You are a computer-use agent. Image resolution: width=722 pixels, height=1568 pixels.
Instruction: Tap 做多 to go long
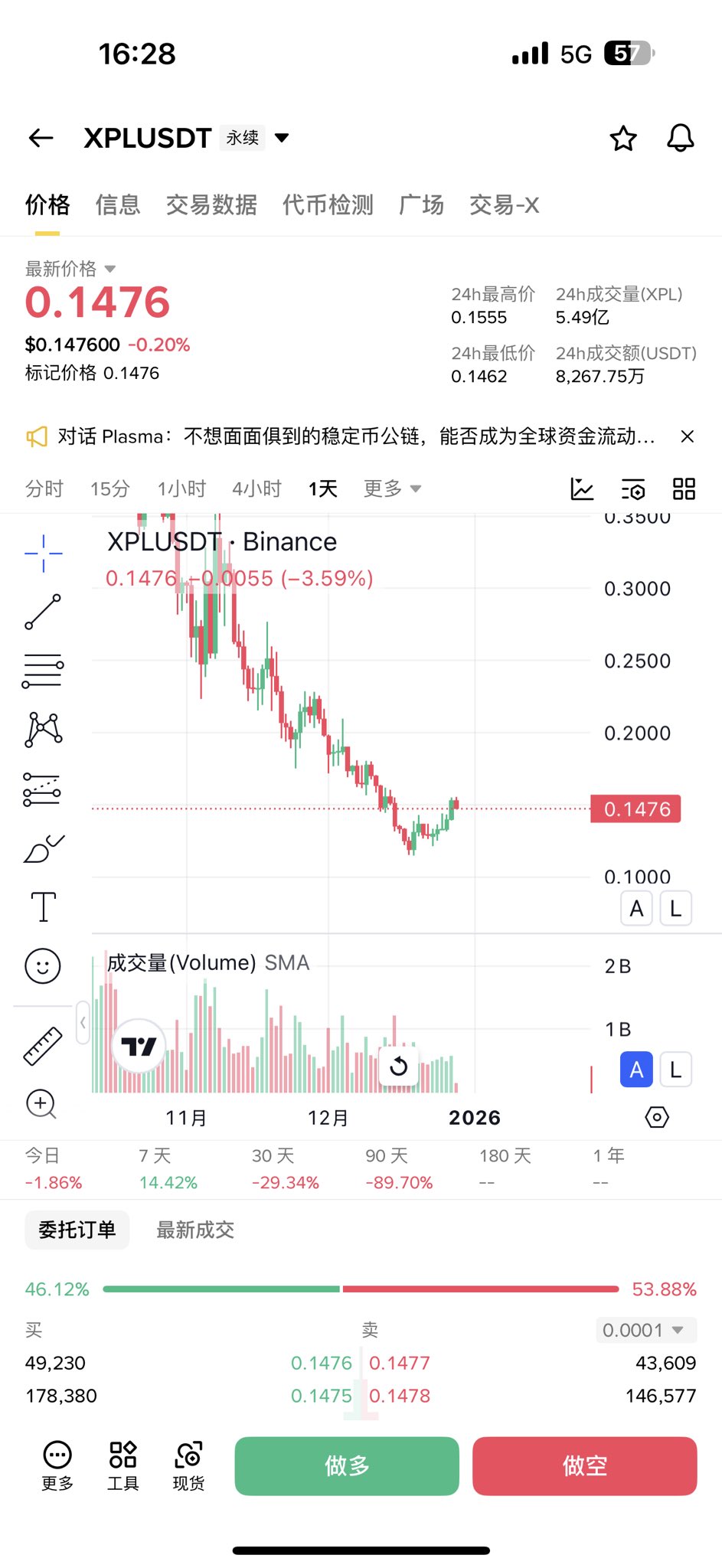click(347, 1466)
